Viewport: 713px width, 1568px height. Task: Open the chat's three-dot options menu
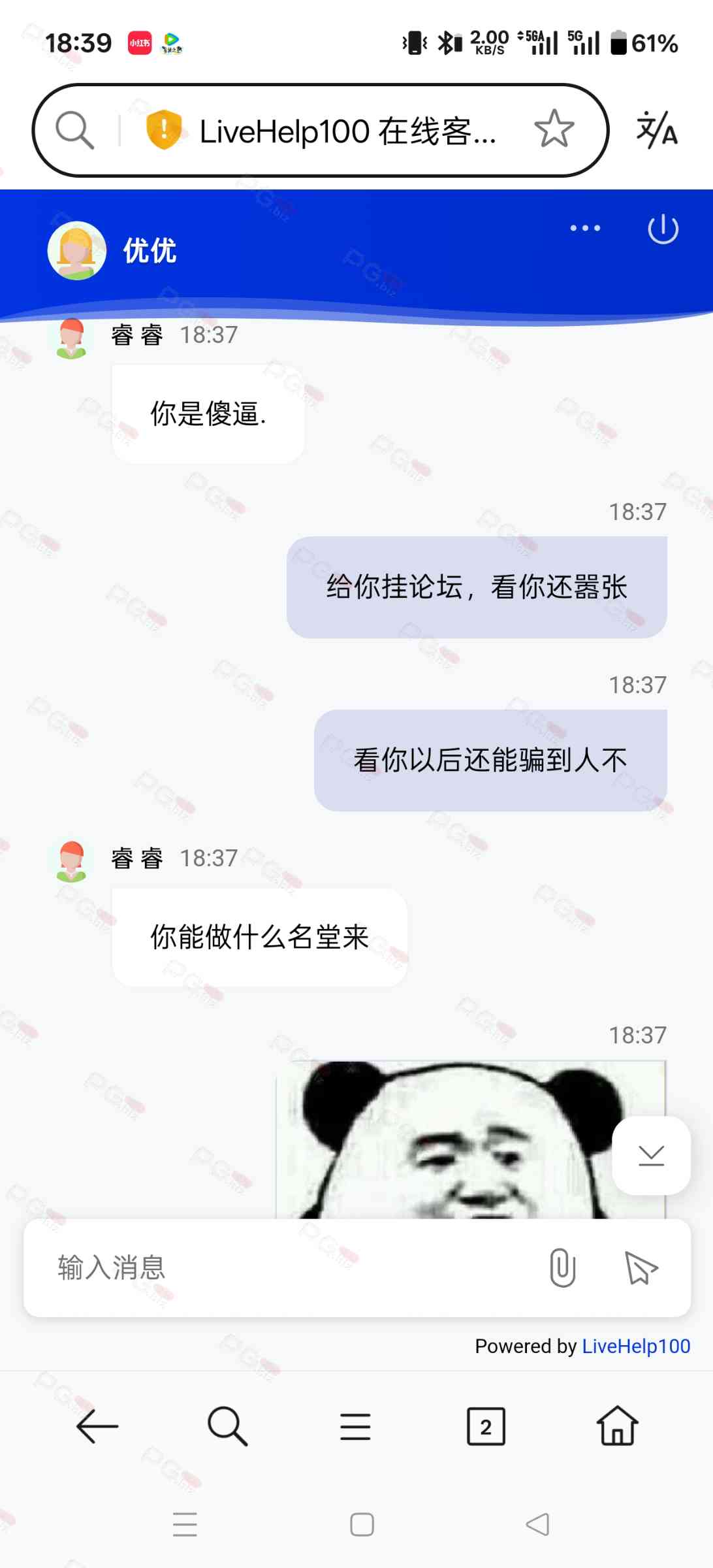pos(585,229)
